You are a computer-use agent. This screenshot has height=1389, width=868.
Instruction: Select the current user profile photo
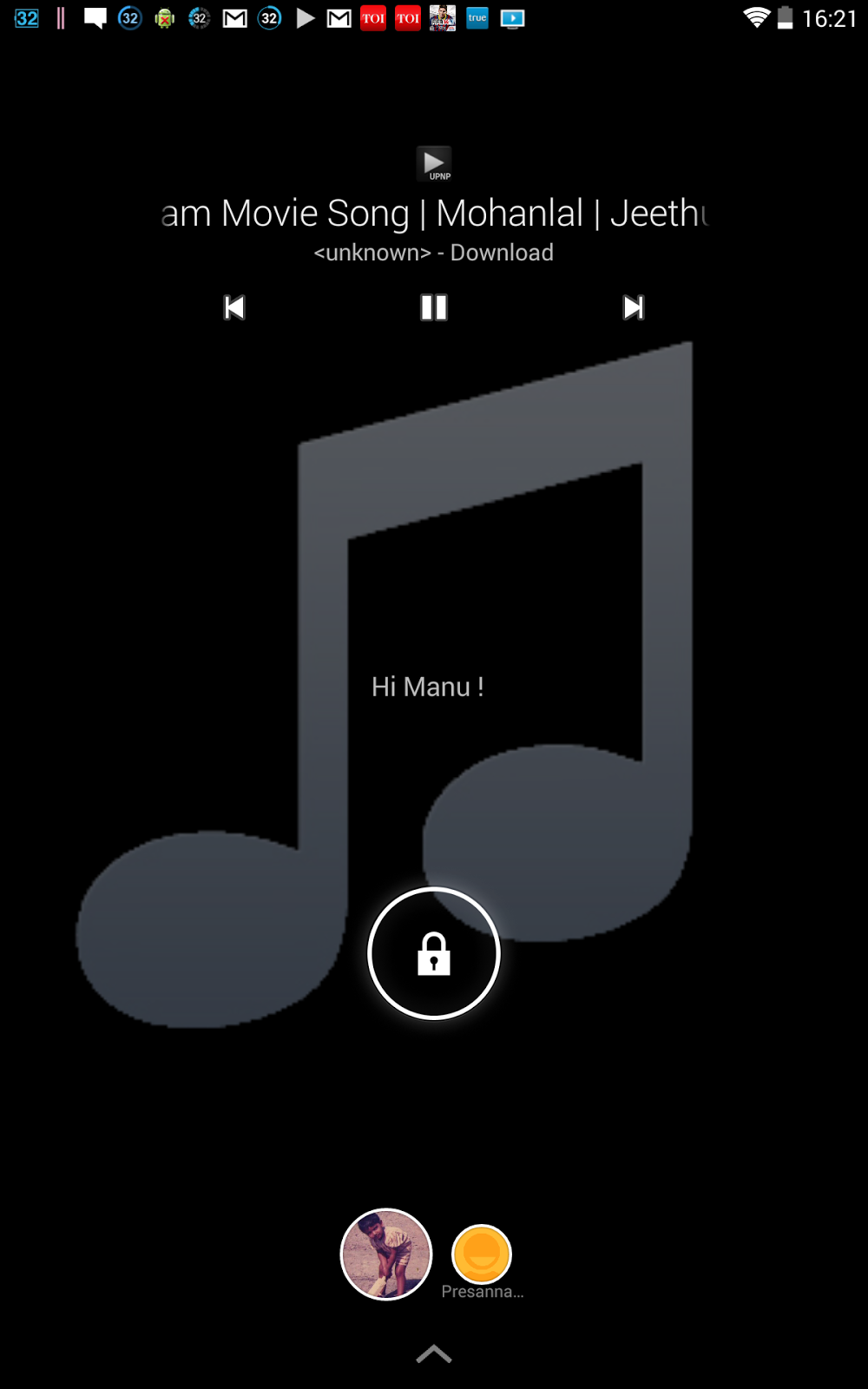click(x=386, y=1254)
